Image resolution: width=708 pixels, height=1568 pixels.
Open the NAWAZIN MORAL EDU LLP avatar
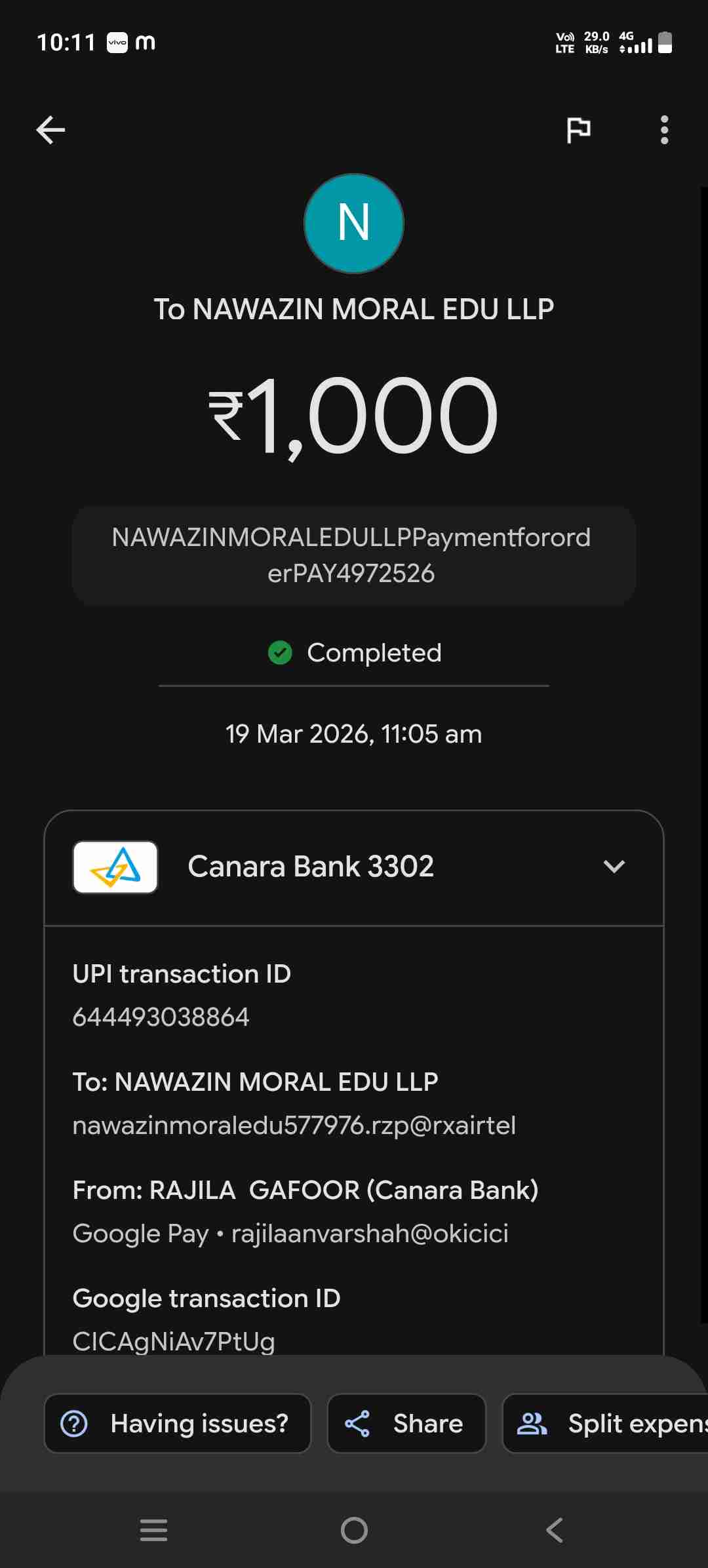[354, 223]
